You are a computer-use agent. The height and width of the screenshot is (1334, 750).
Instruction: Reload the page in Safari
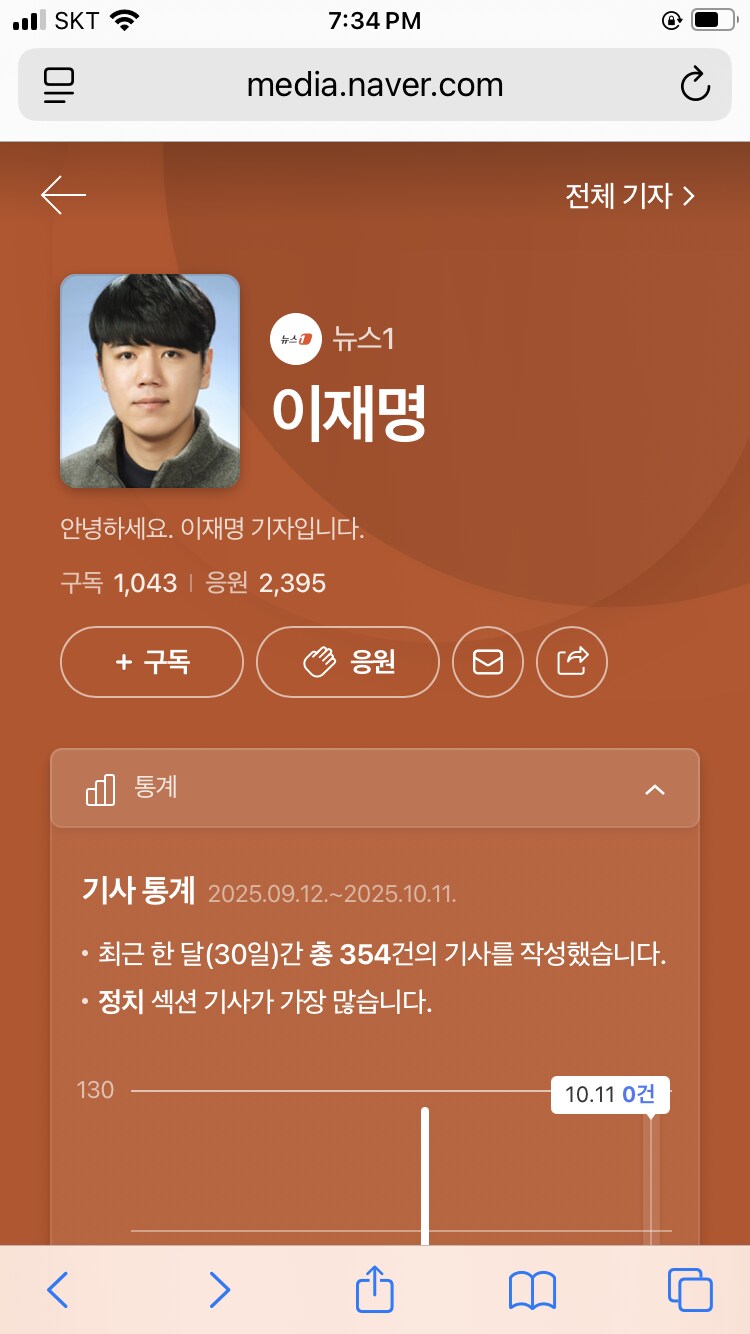(694, 85)
